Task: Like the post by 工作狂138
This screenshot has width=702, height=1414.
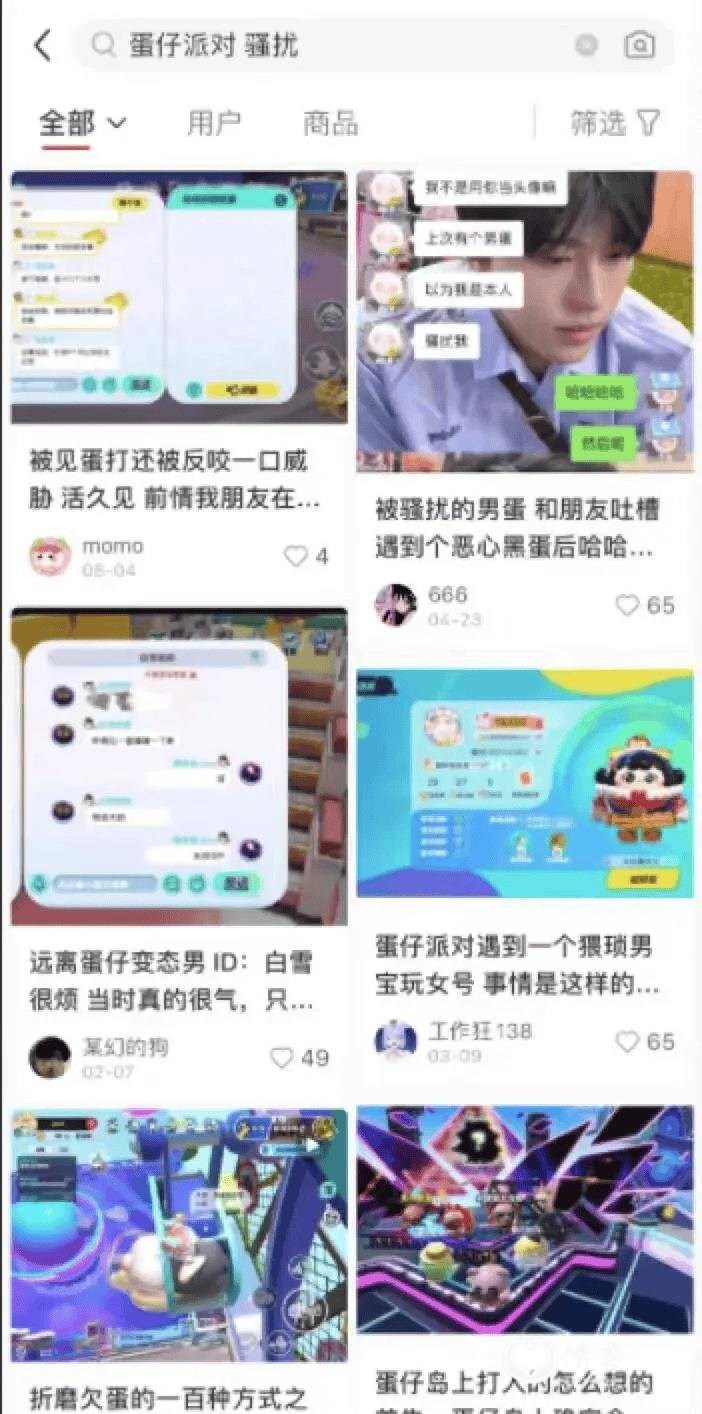Action: coord(627,1042)
